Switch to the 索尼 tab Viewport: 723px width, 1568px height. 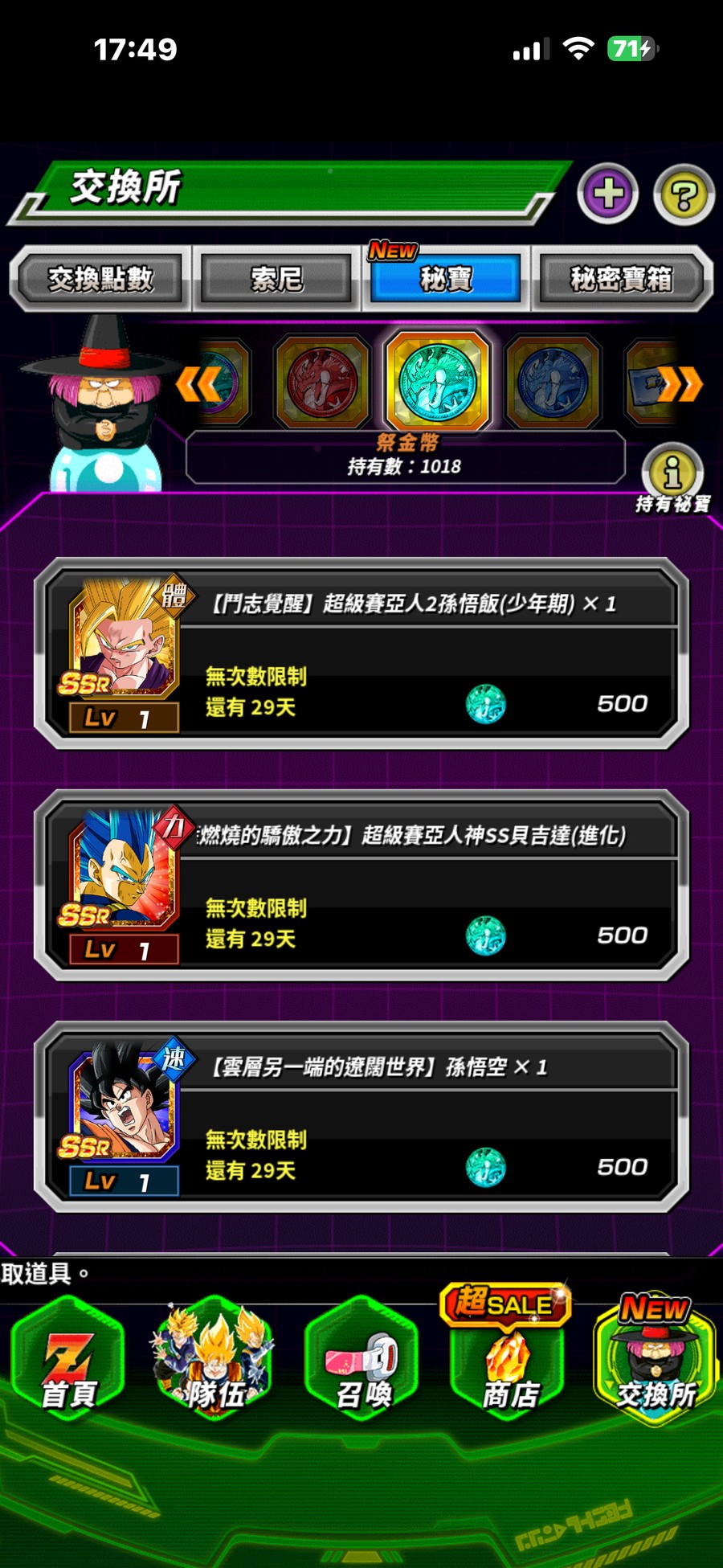[276, 279]
